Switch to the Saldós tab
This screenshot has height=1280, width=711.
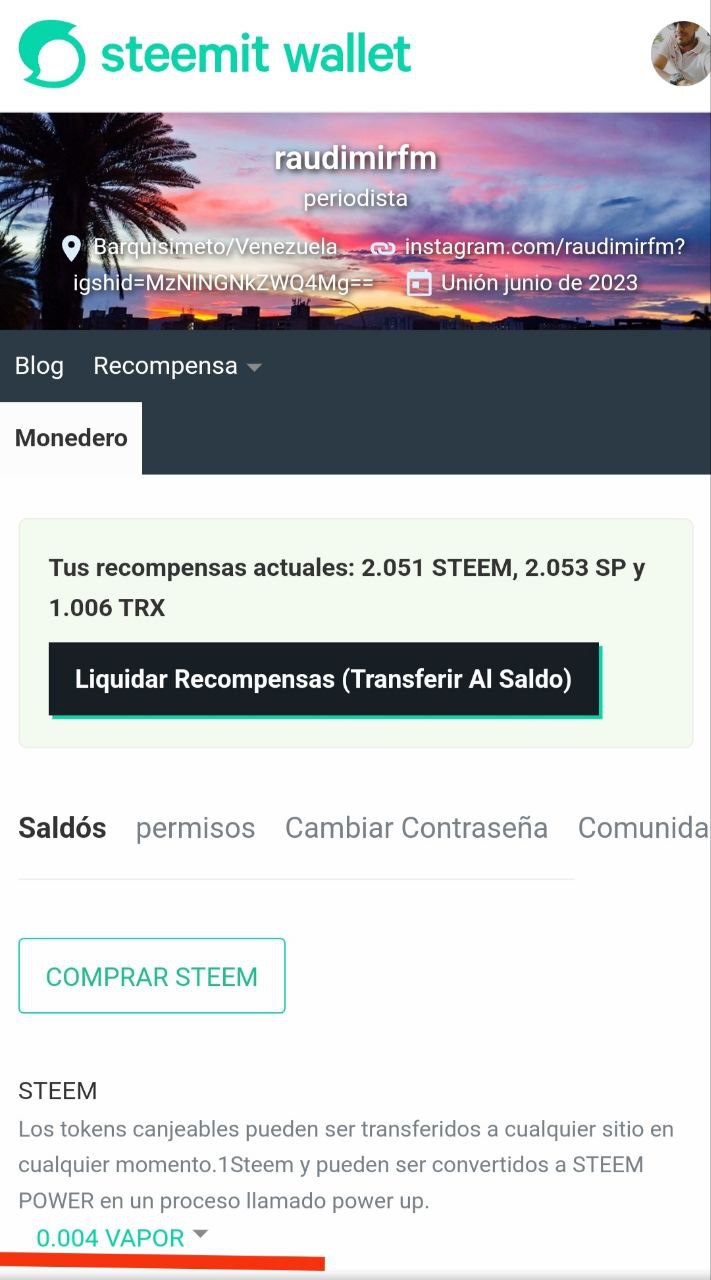point(62,828)
